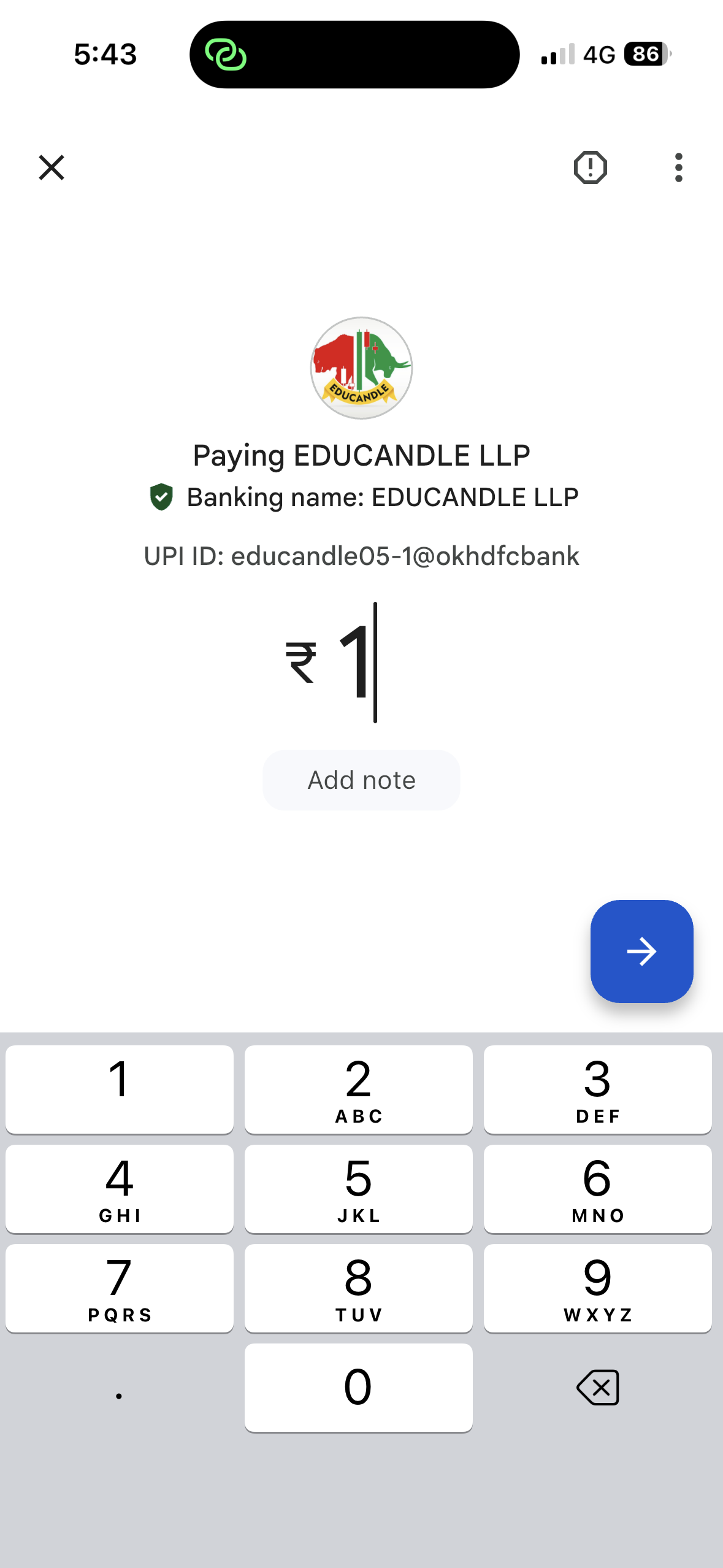Enter digit 9 on keypad
723x1568 pixels.
pyautogui.click(x=597, y=1288)
